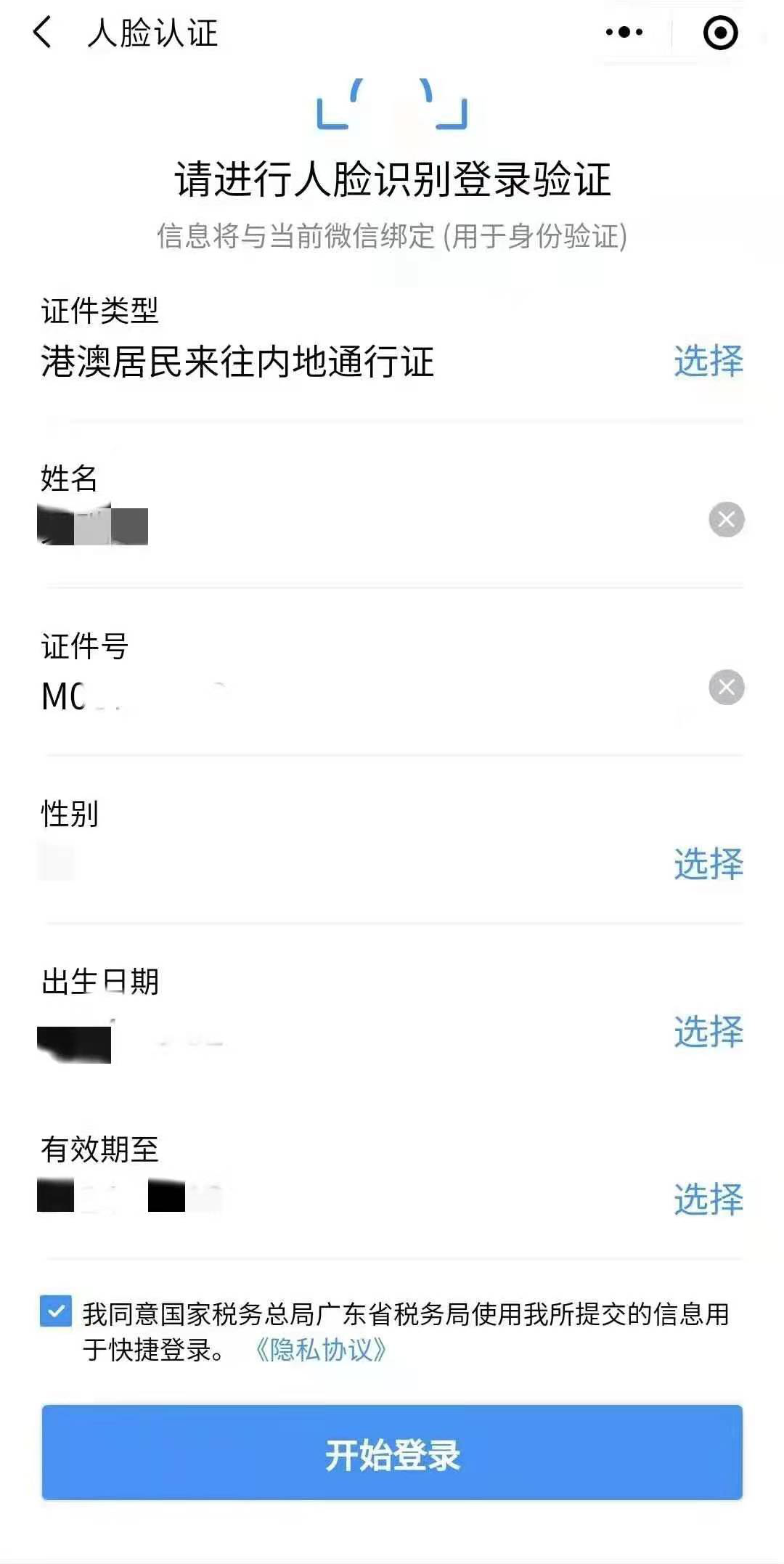This screenshot has width=784, height=1564.
Task: Select a different 证件类型
Action: tap(709, 361)
